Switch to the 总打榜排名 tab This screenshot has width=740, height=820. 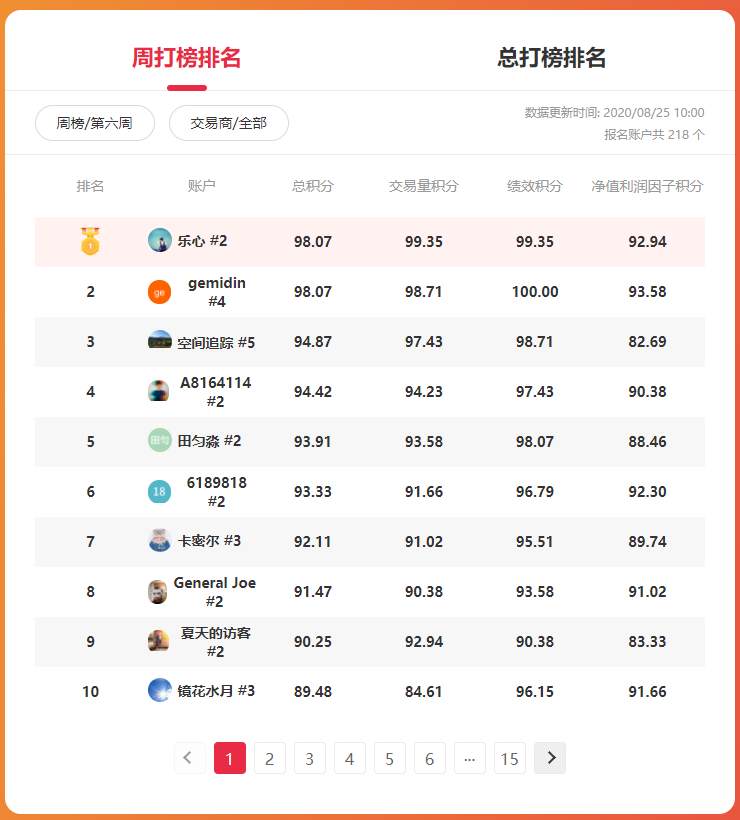(552, 58)
